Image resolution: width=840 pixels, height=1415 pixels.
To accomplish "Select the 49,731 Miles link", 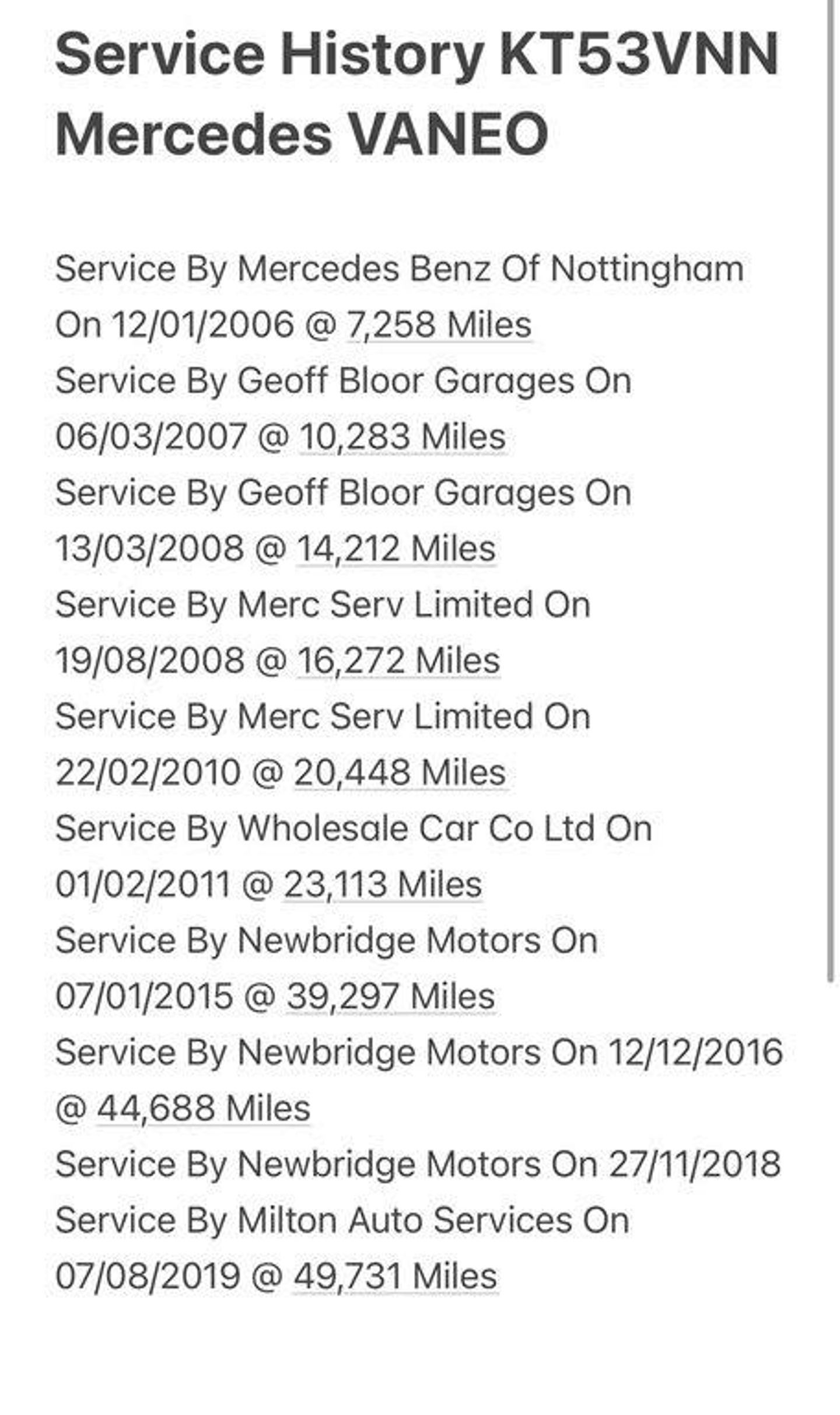I will point(395,1276).
